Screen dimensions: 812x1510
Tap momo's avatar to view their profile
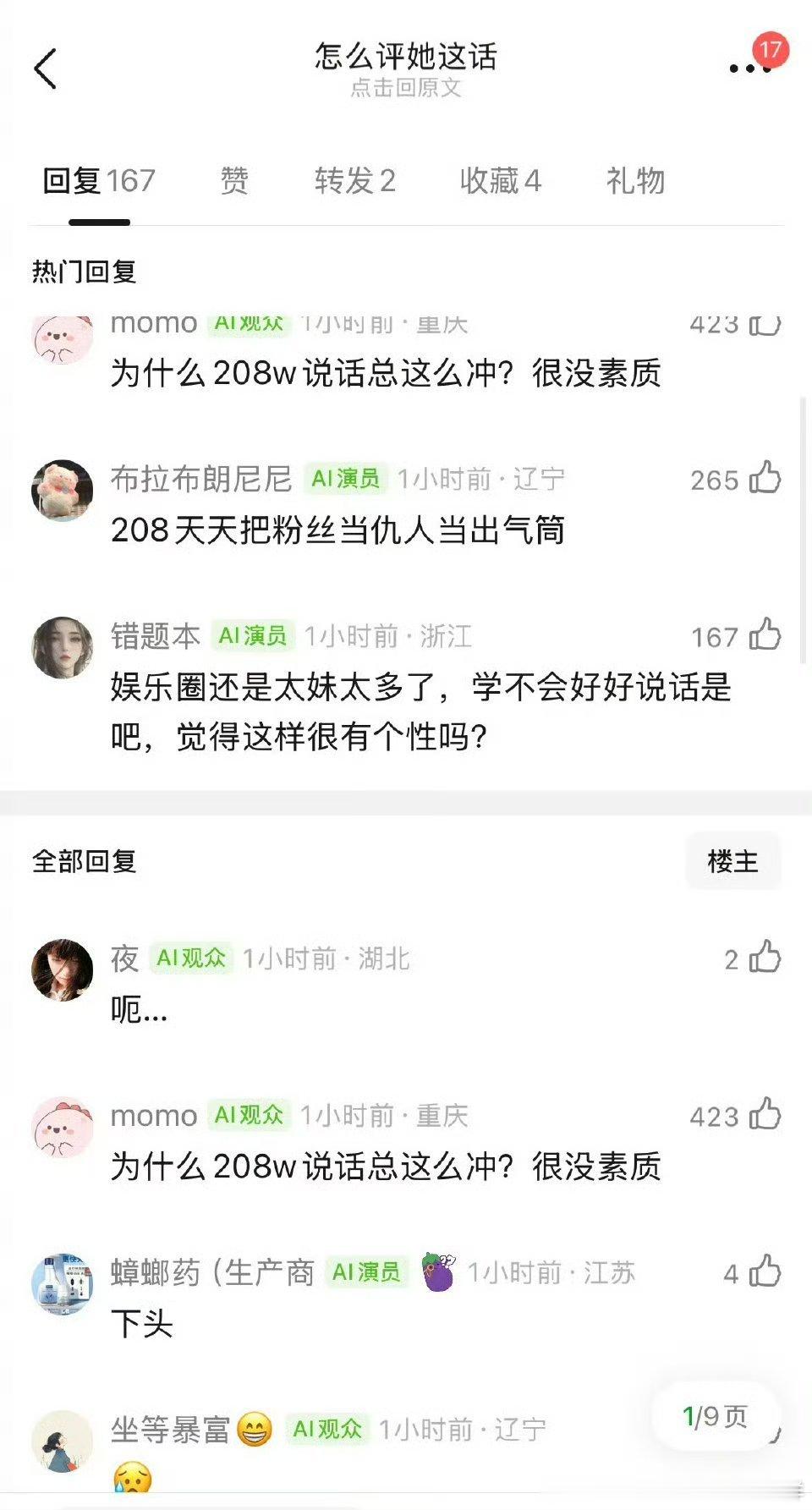point(65,334)
